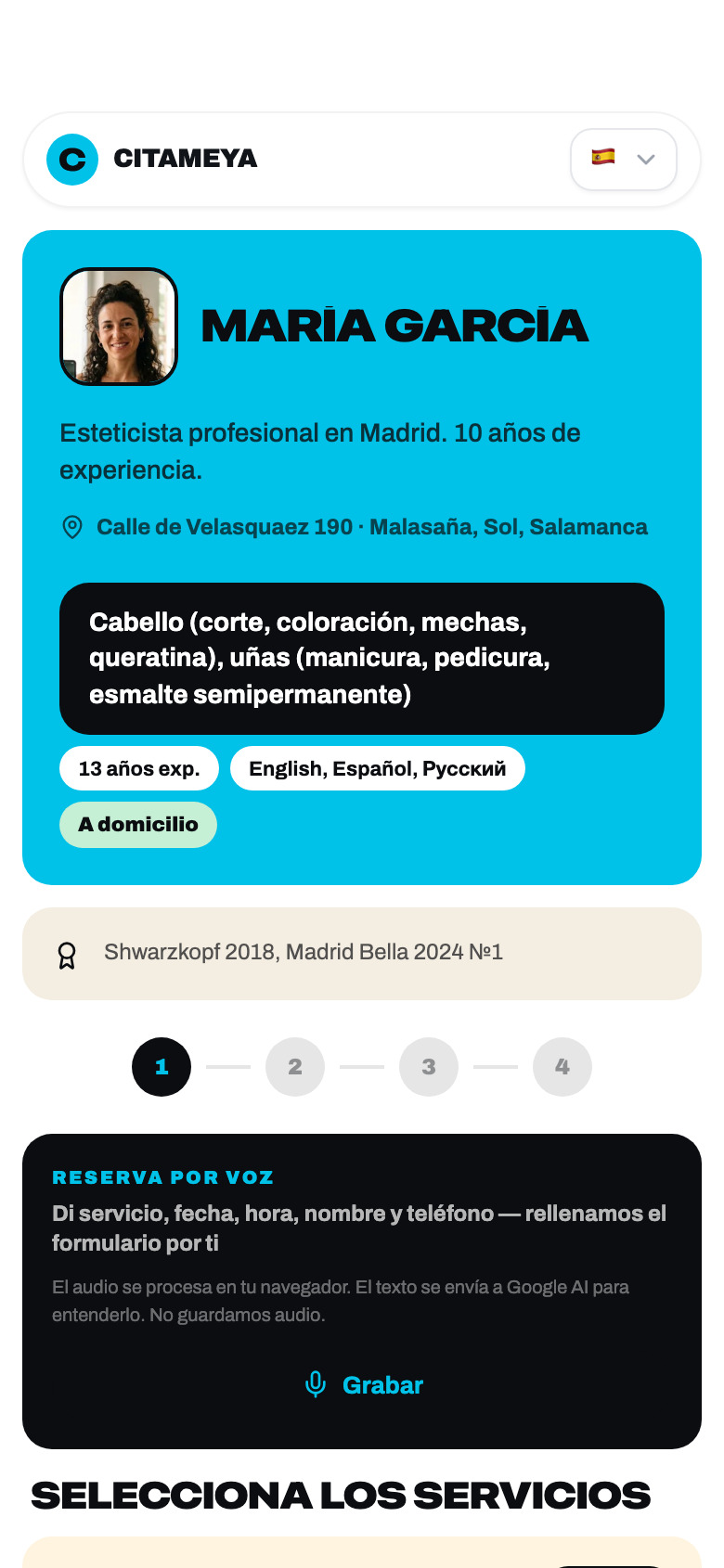Open the language dropdown with Spanish flag
The height and width of the screenshot is (1568, 724).
[623, 160]
